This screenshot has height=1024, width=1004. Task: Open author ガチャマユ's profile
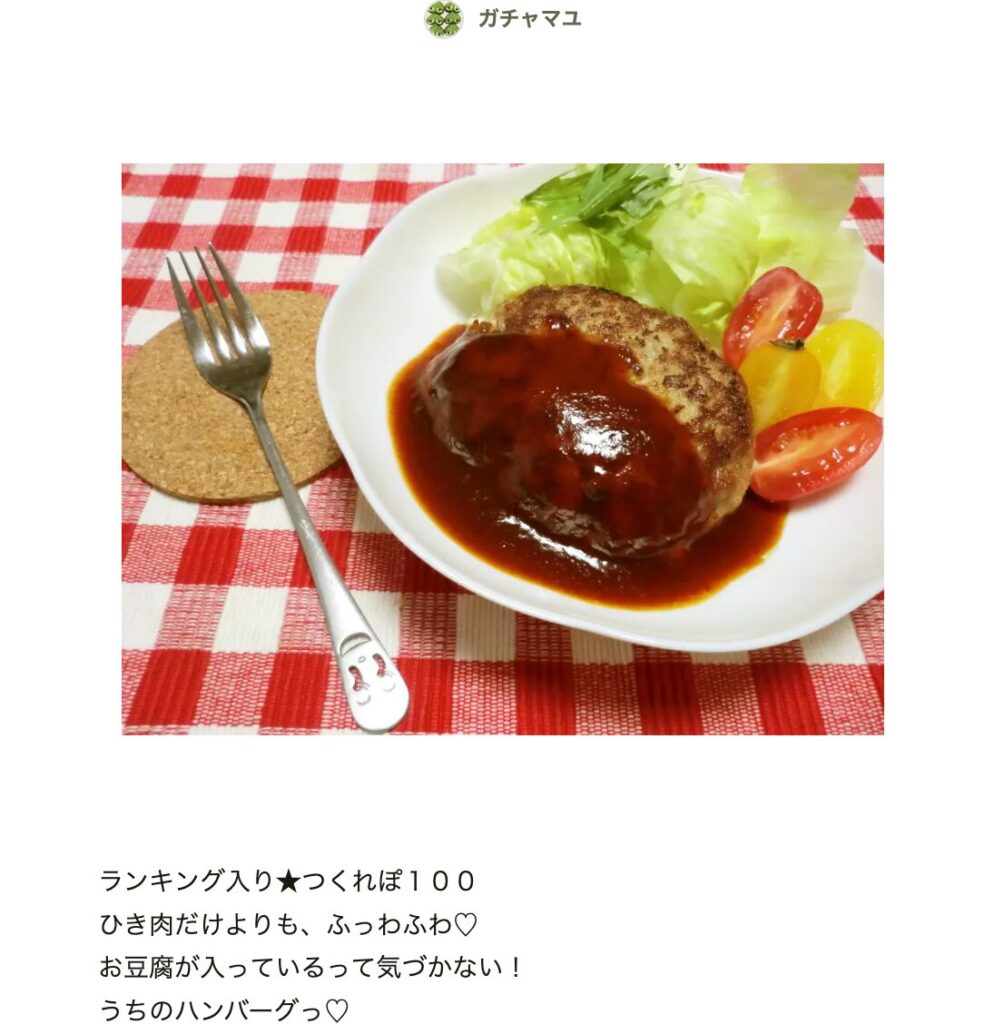(528, 19)
